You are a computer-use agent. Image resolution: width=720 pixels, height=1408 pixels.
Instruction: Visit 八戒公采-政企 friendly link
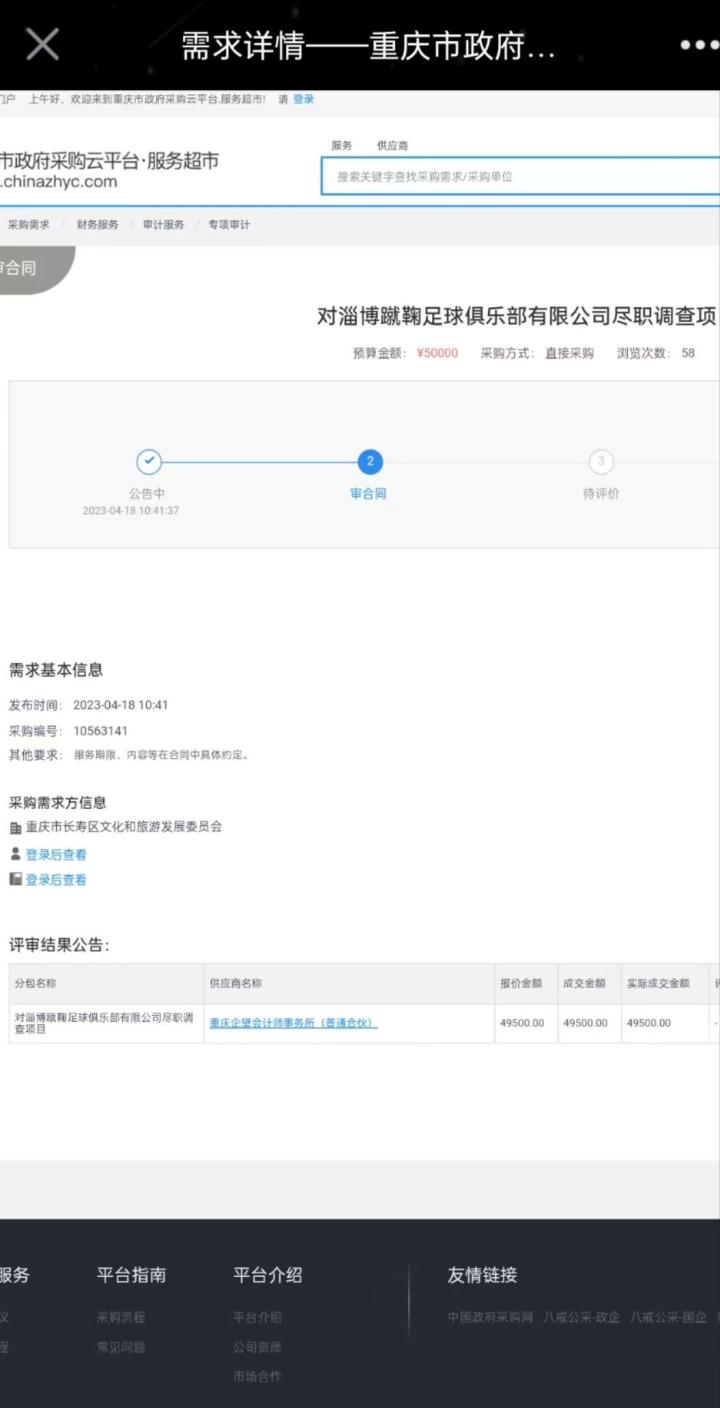(x=582, y=1317)
